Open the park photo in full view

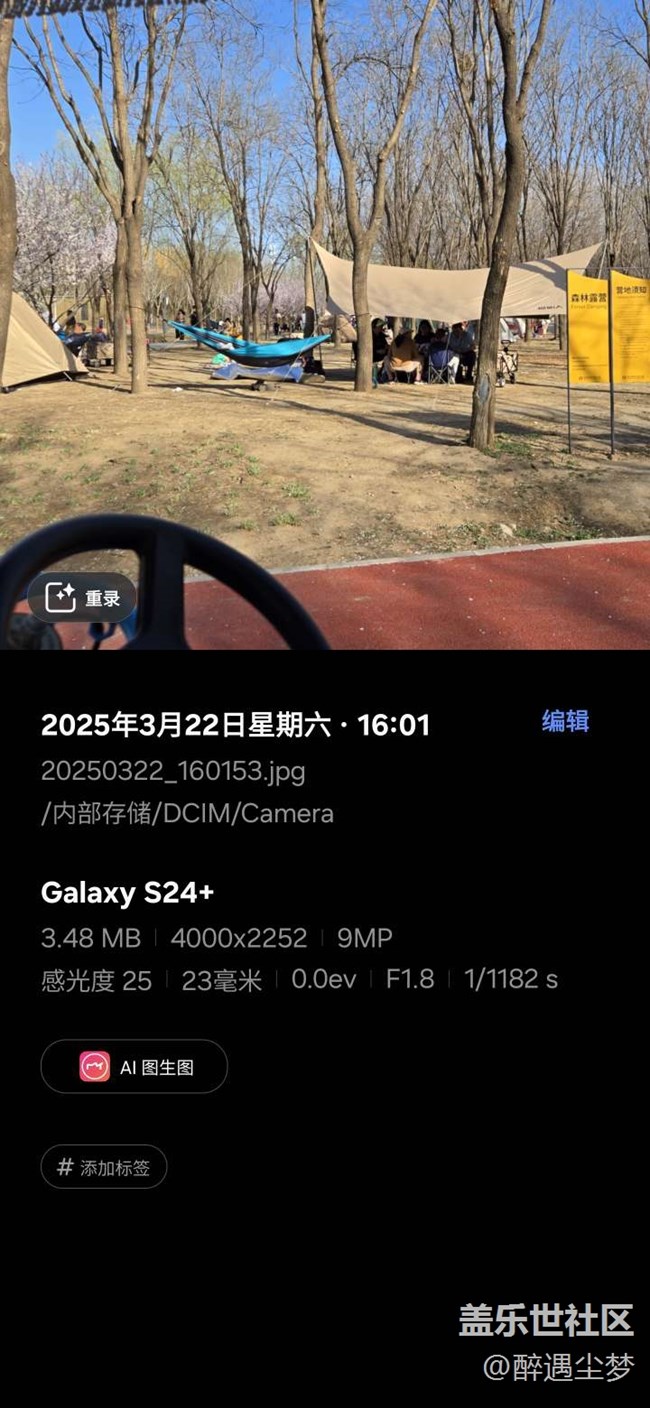(x=325, y=324)
